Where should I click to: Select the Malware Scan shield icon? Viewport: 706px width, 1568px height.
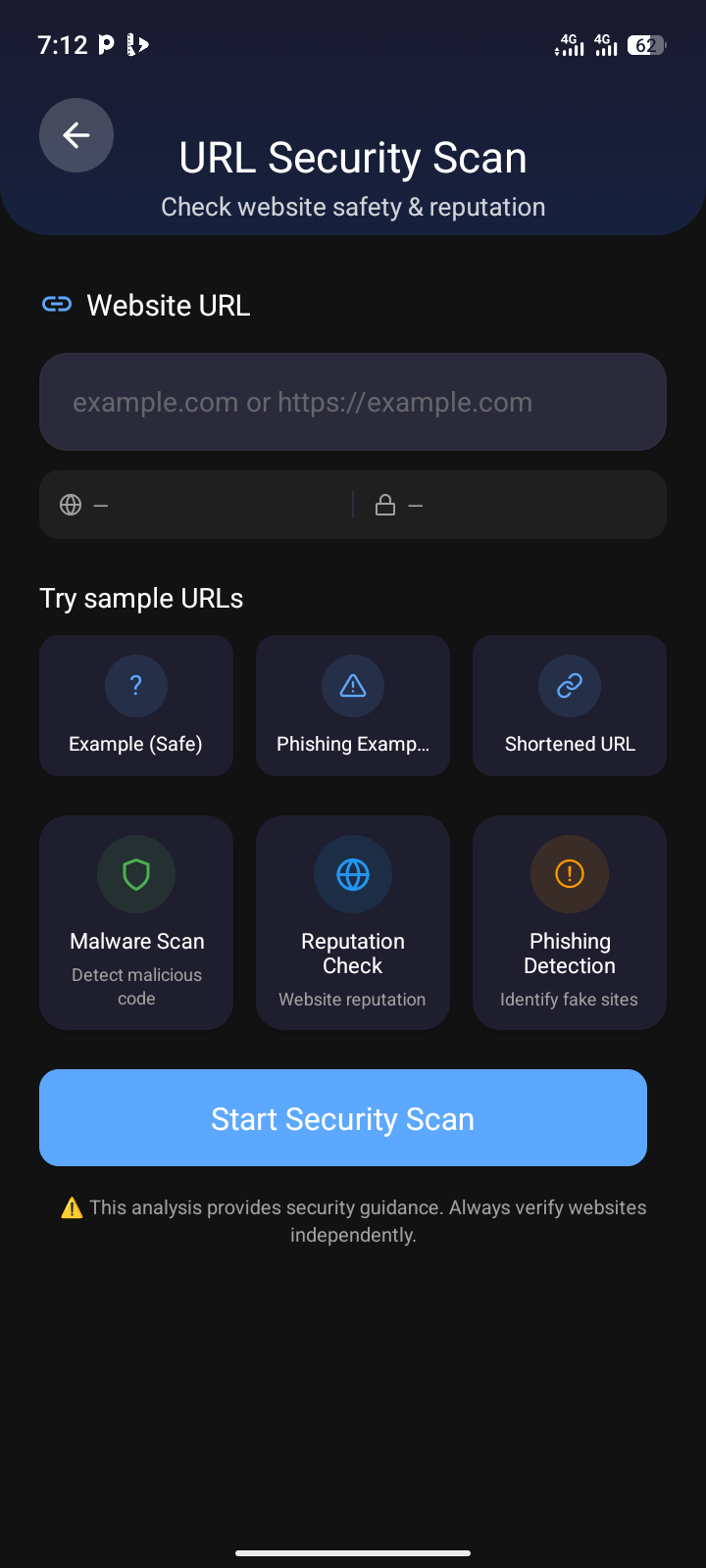tap(135, 873)
